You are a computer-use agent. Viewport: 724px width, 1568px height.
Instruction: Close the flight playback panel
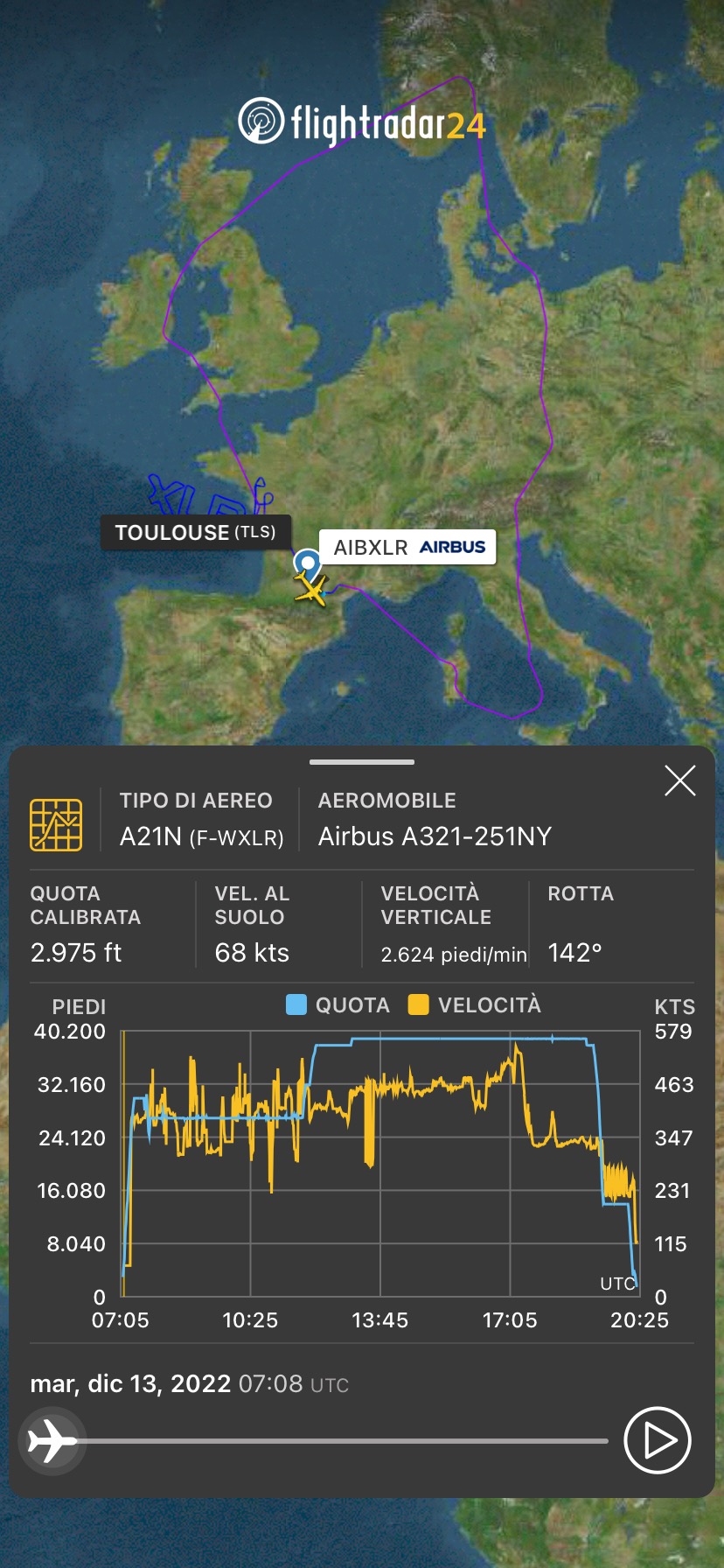(x=679, y=780)
